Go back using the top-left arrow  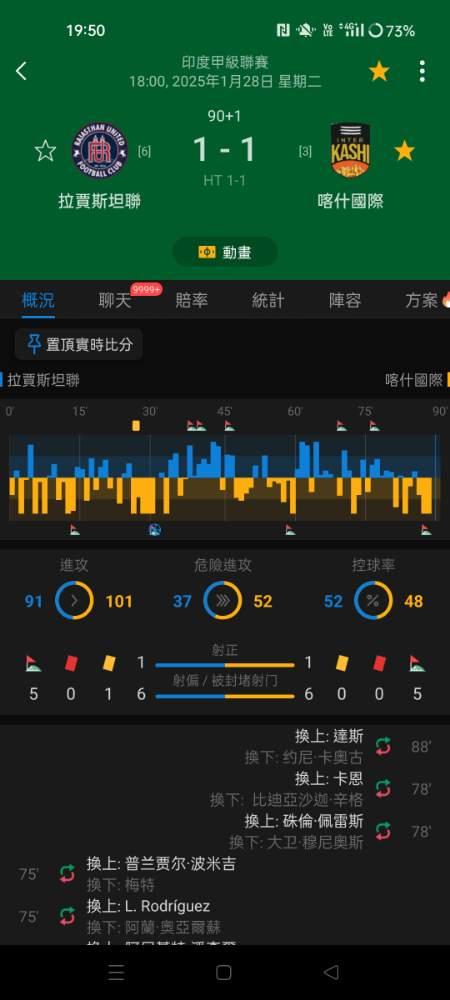pos(21,71)
